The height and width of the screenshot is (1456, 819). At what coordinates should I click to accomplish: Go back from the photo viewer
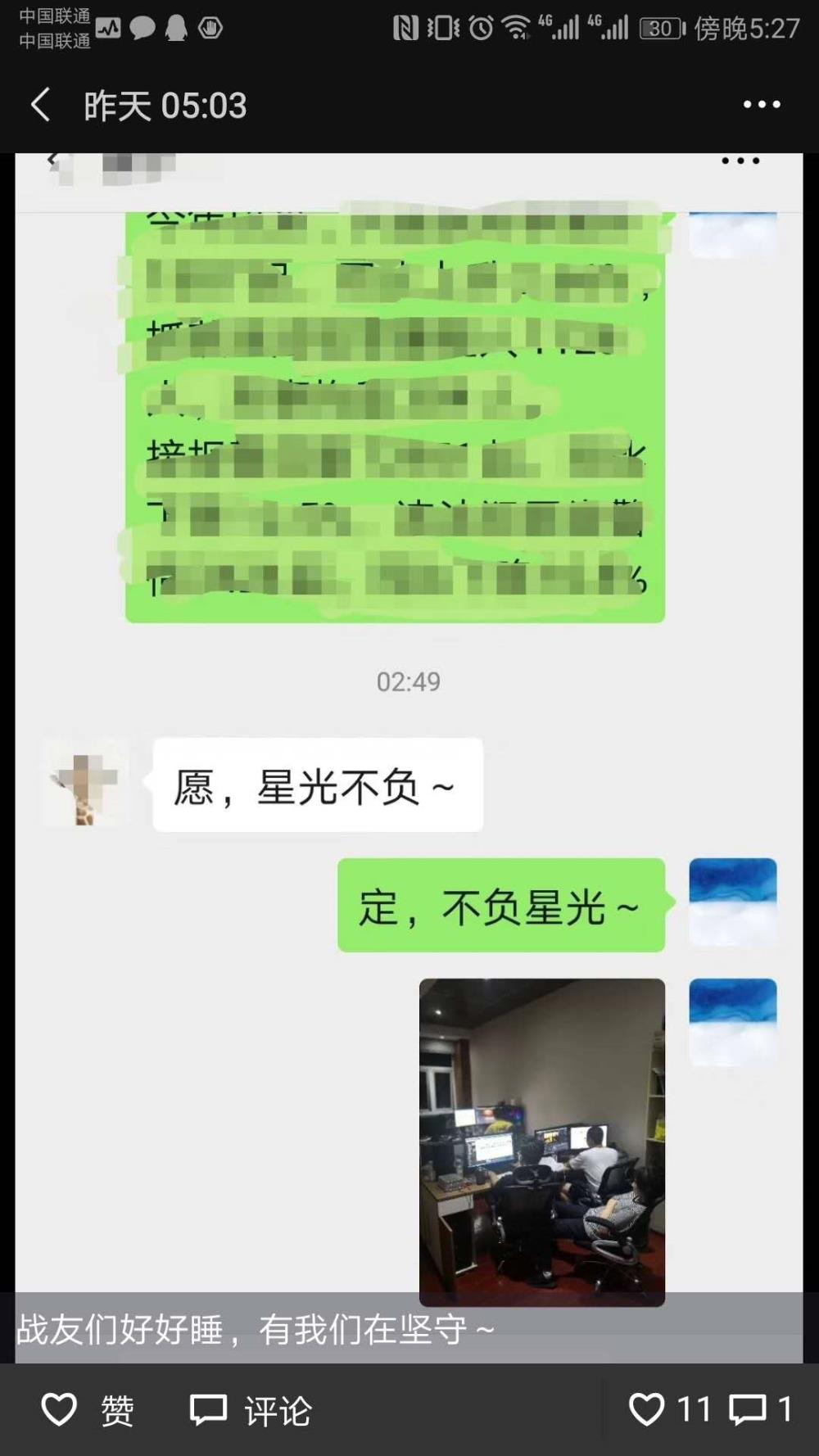[x=41, y=105]
